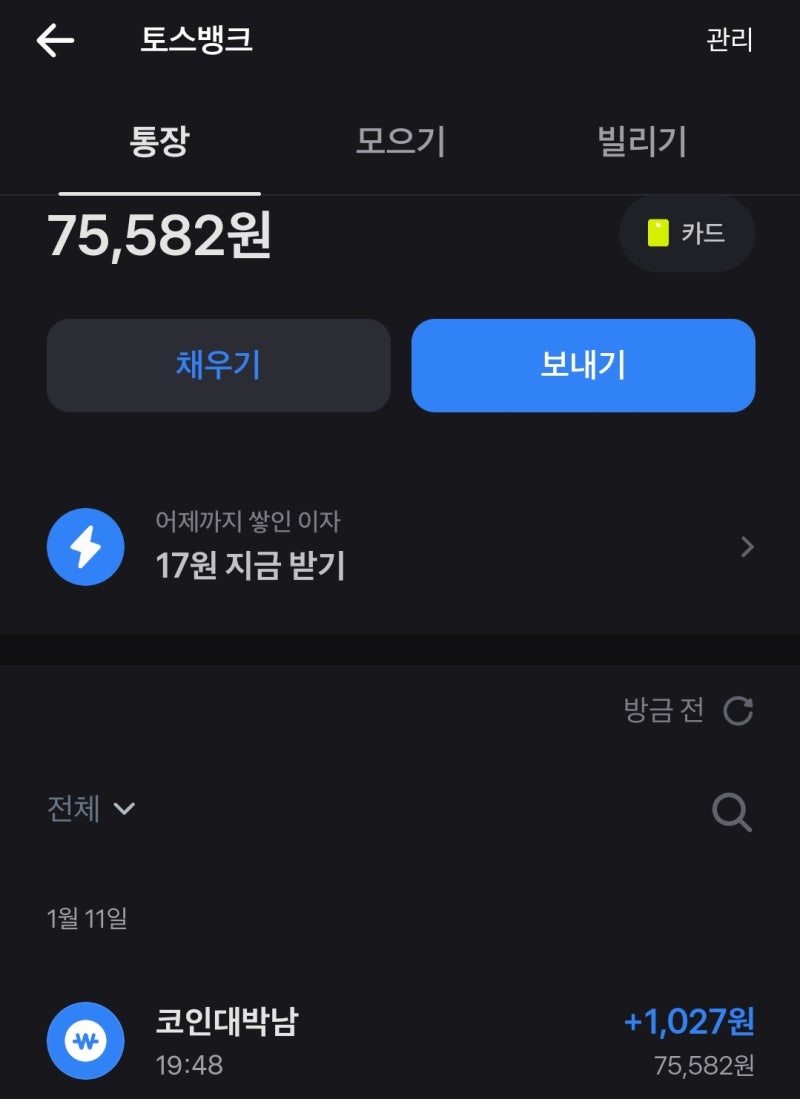Open account settings via 관리
This screenshot has height=1099, width=800.
point(729,40)
